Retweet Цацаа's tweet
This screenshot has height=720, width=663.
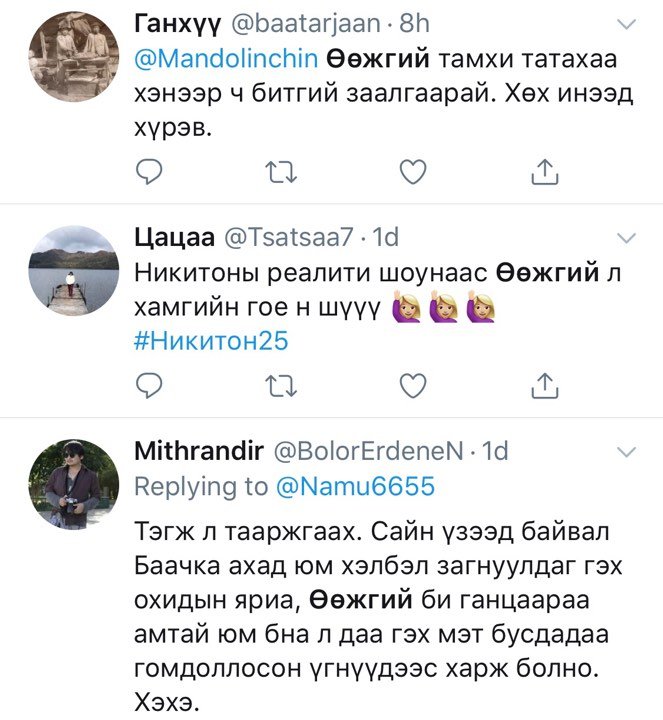point(276,383)
